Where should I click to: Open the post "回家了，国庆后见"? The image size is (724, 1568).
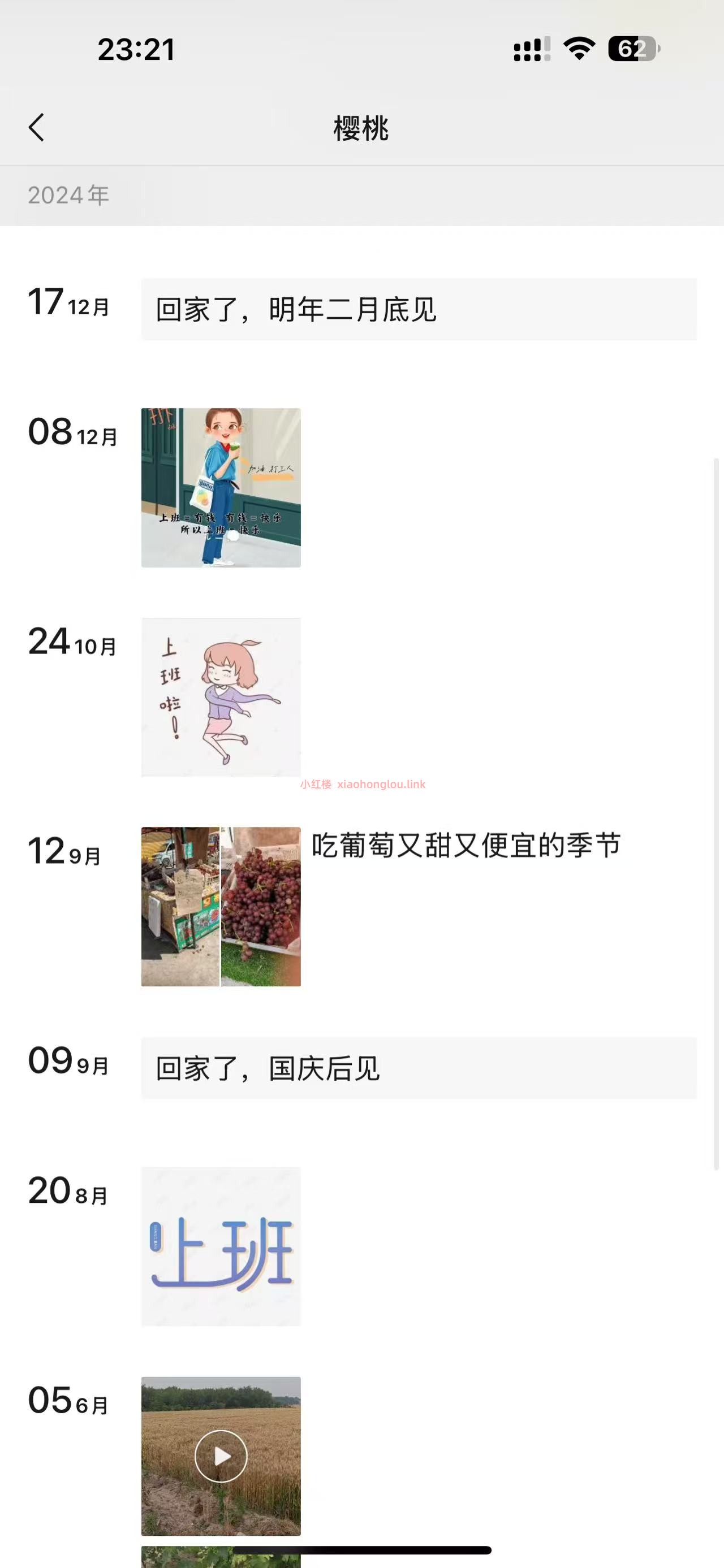[419, 1068]
